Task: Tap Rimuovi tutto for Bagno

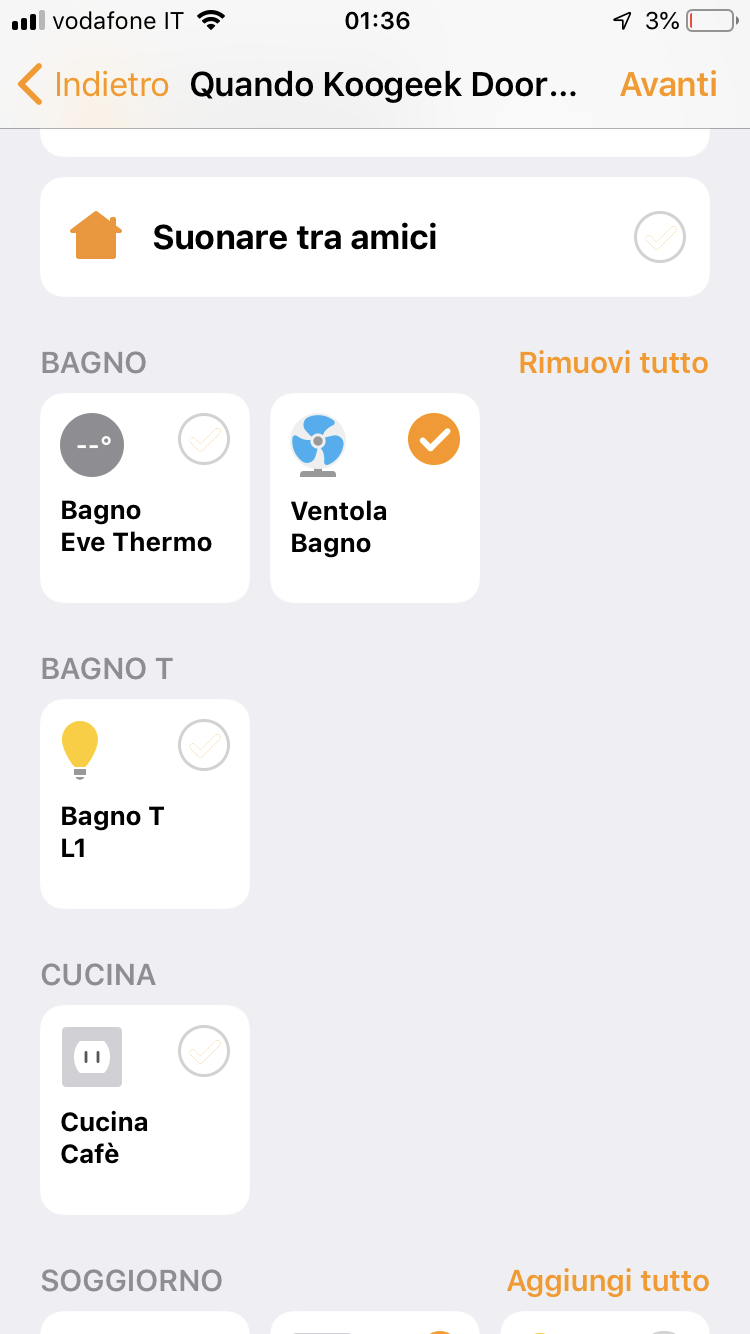Action: (x=612, y=363)
